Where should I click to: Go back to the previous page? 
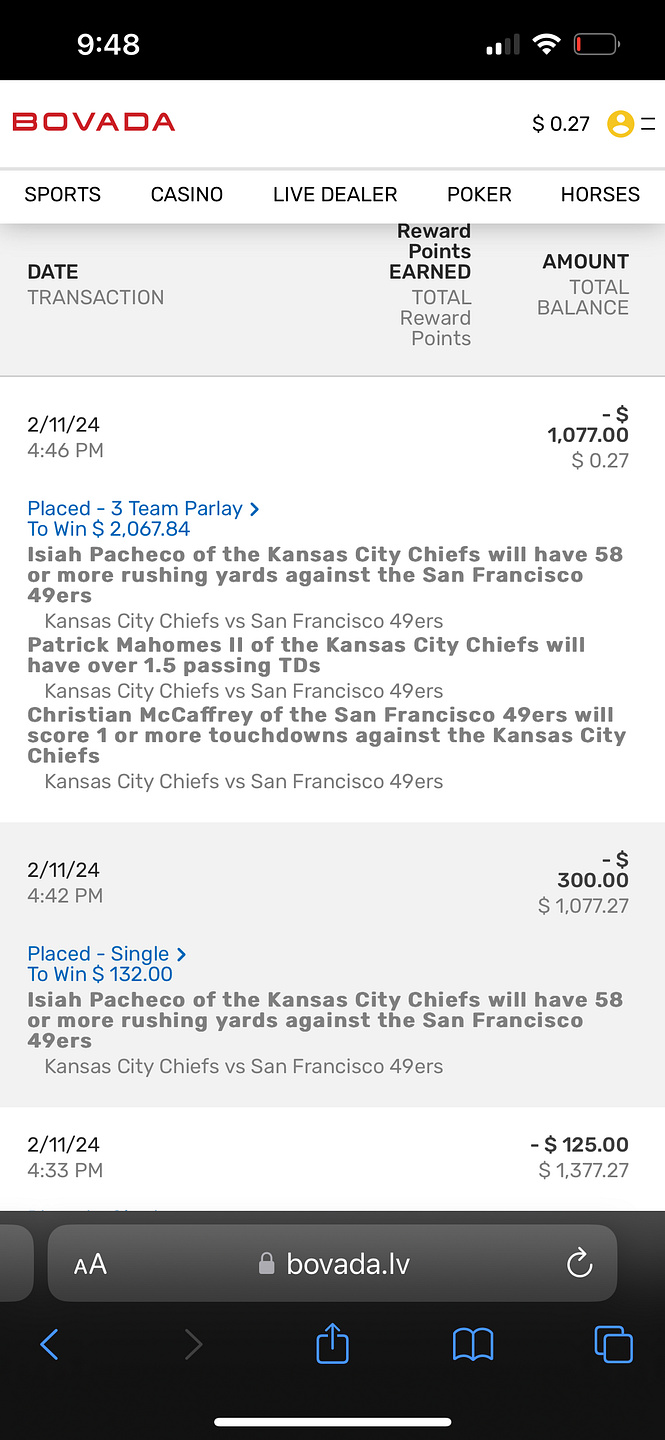click(49, 1344)
